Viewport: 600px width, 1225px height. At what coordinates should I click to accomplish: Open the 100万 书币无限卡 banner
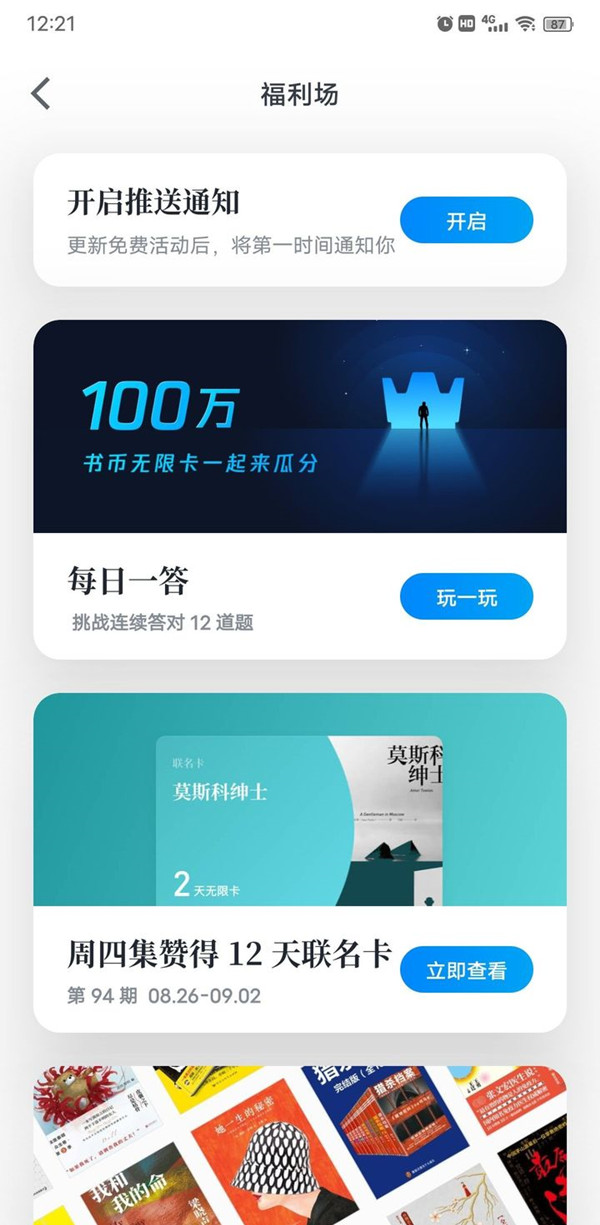[300, 426]
